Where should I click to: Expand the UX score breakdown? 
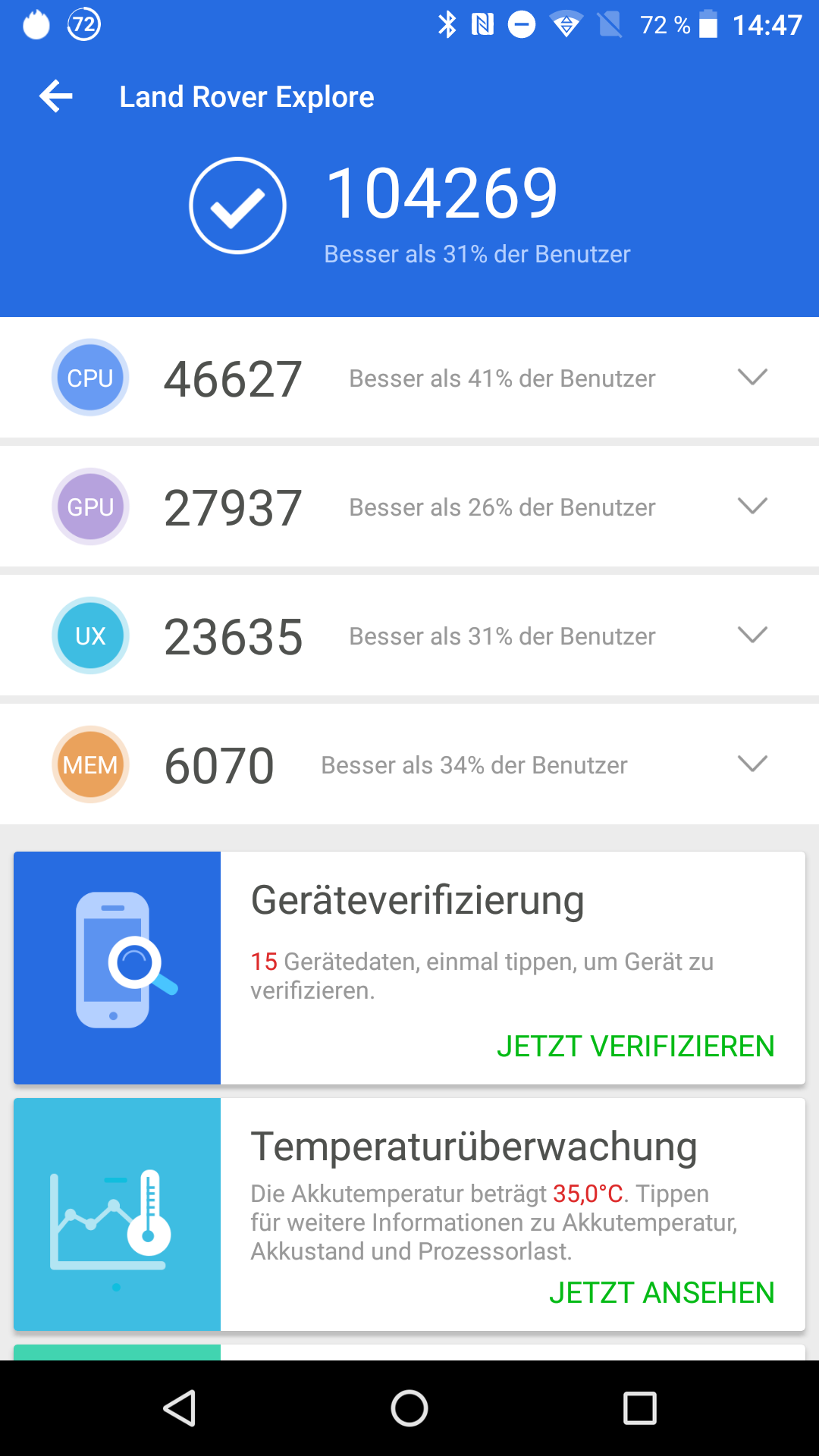tap(752, 635)
